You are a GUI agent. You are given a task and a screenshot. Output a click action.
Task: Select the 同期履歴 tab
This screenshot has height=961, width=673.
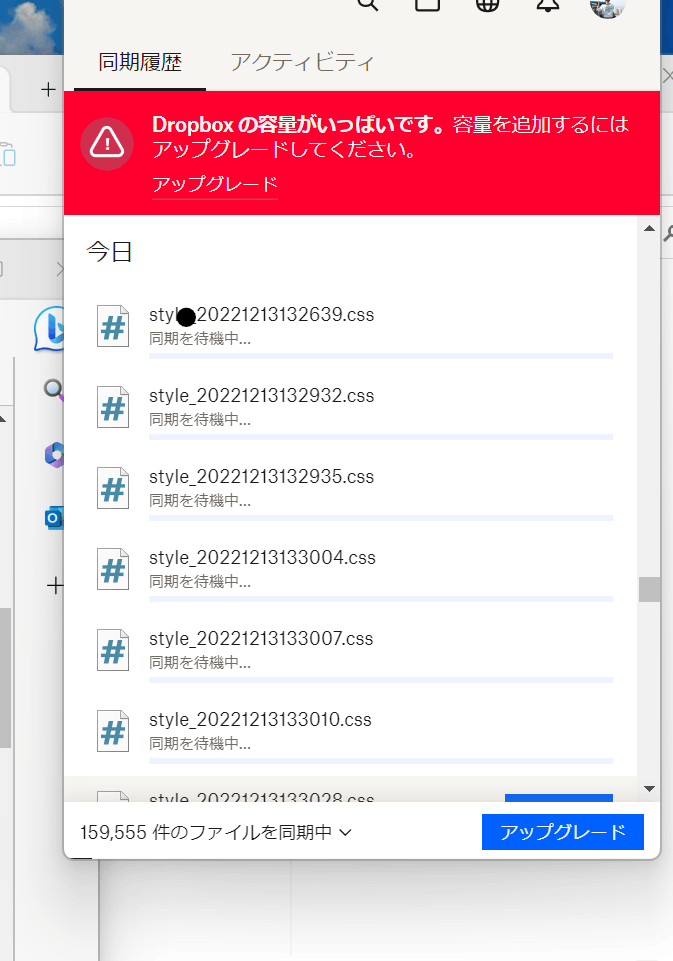click(x=140, y=62)
